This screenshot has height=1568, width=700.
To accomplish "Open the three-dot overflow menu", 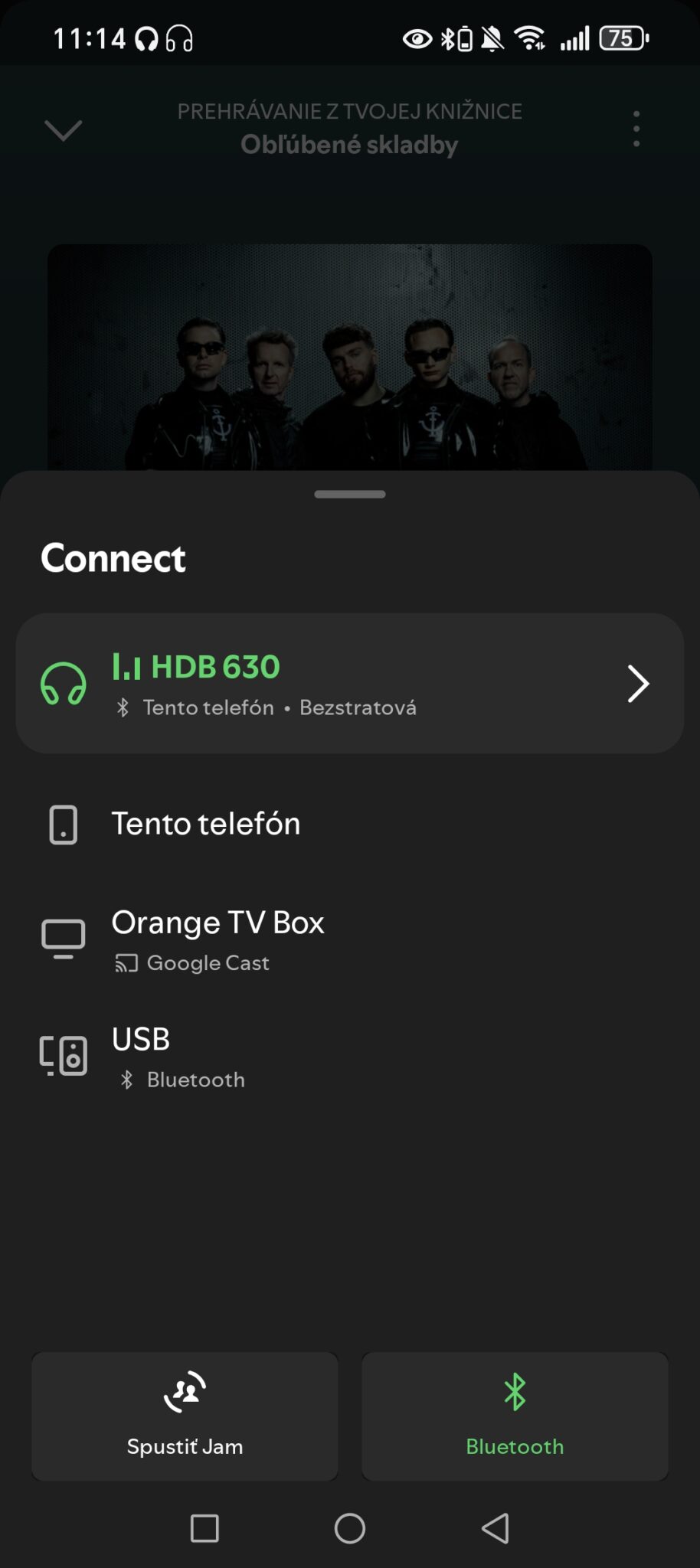I will pos(636,129).
